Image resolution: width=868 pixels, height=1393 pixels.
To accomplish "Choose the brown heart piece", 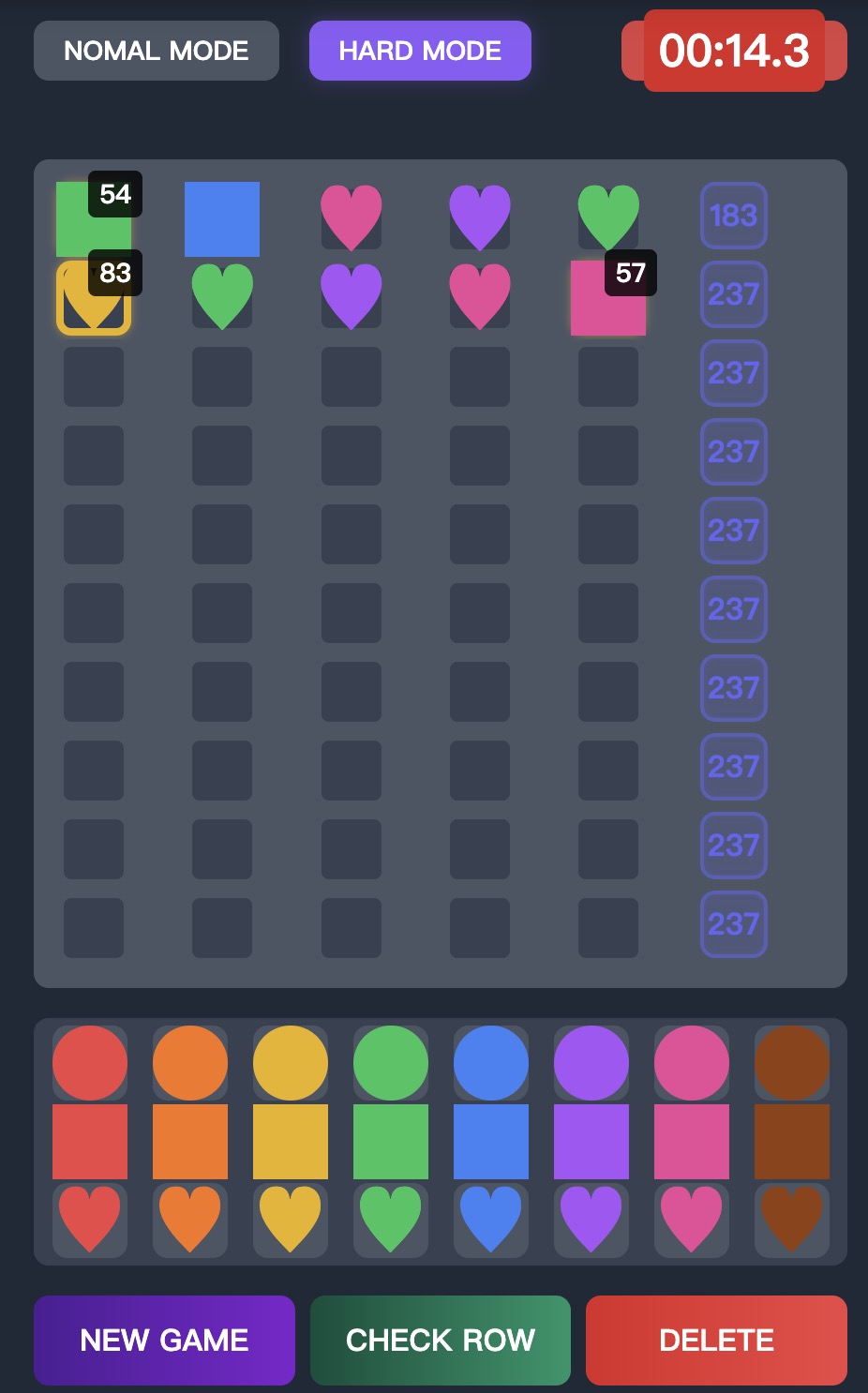I will click(792, 1219).
